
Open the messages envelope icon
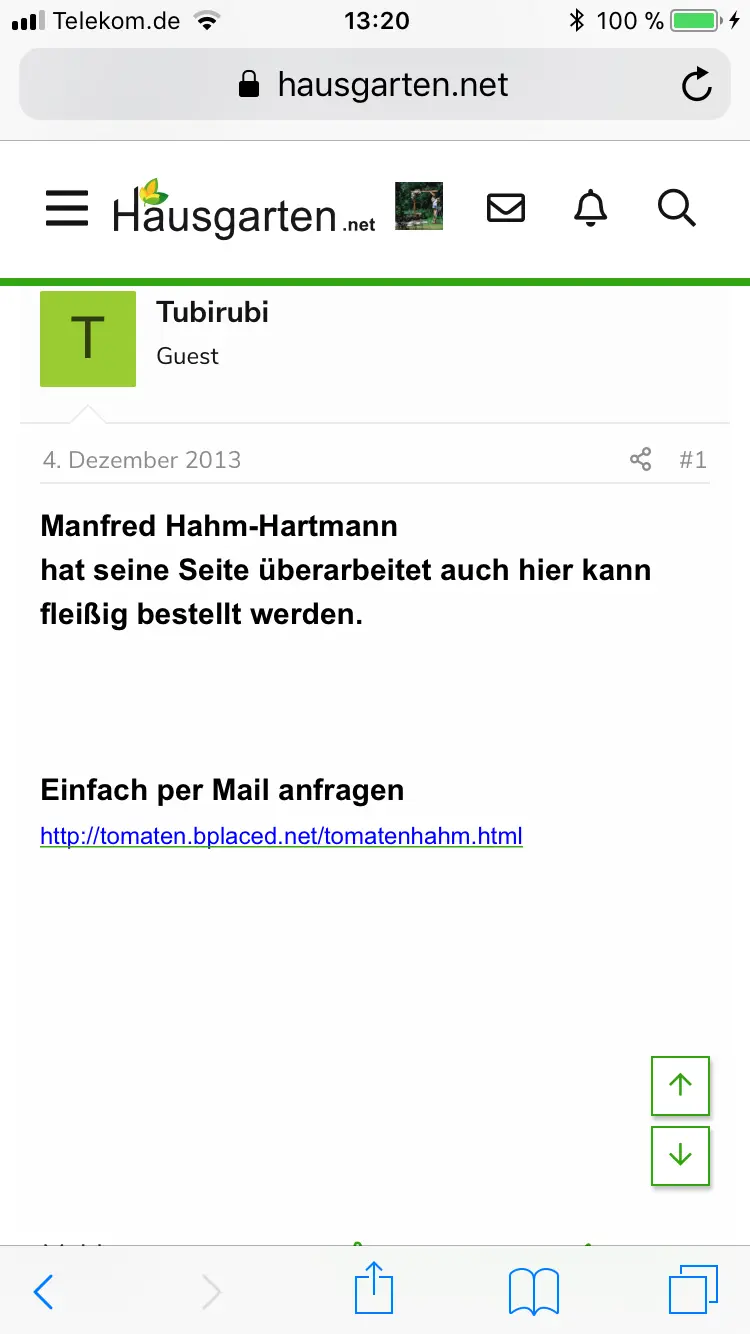[506, 208]
